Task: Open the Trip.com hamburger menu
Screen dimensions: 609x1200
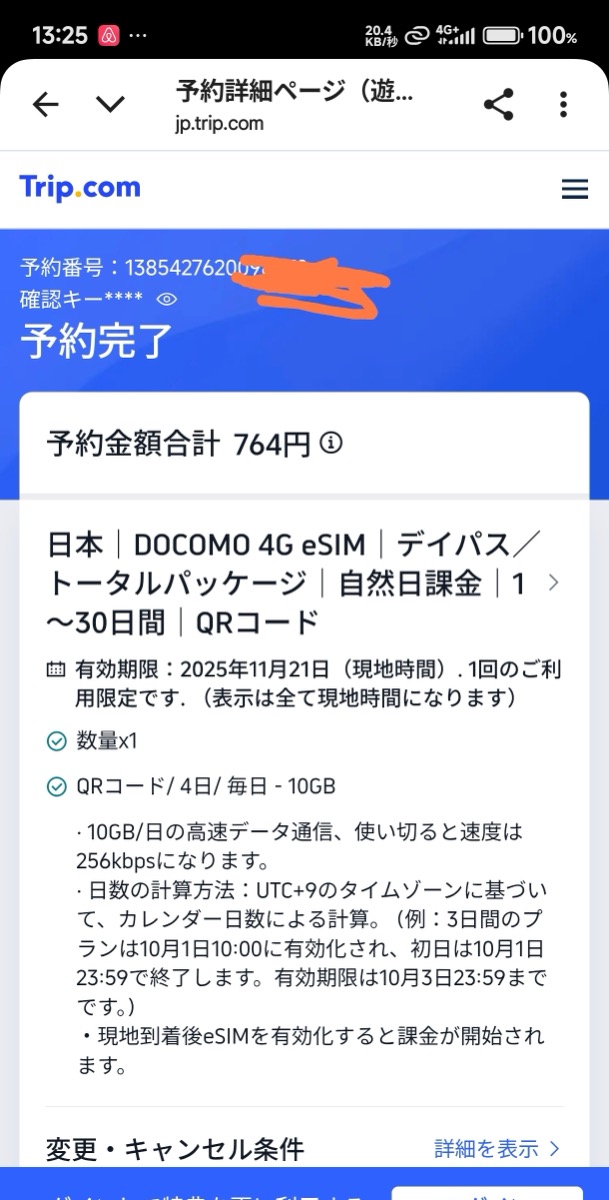Action: [x=575, y=189]
